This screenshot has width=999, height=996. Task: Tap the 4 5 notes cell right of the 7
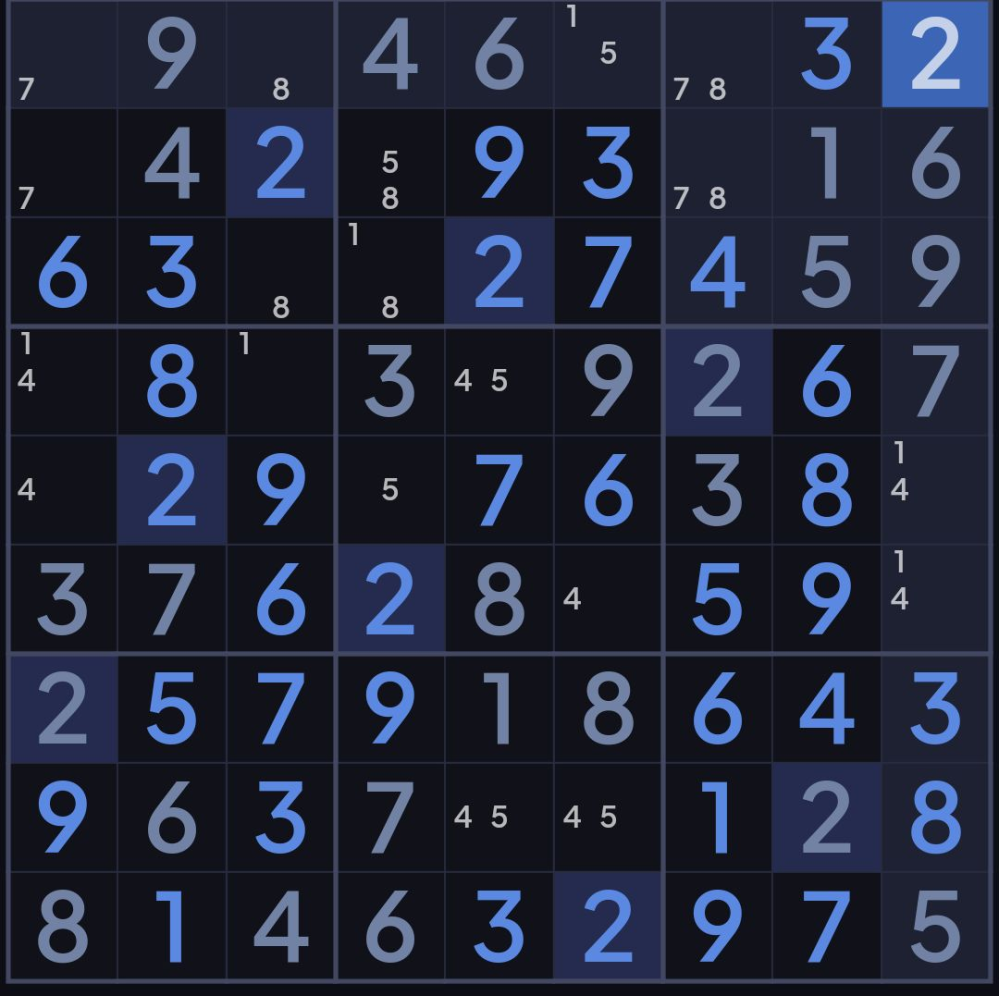pyautogui.click(x=498, y=817)
